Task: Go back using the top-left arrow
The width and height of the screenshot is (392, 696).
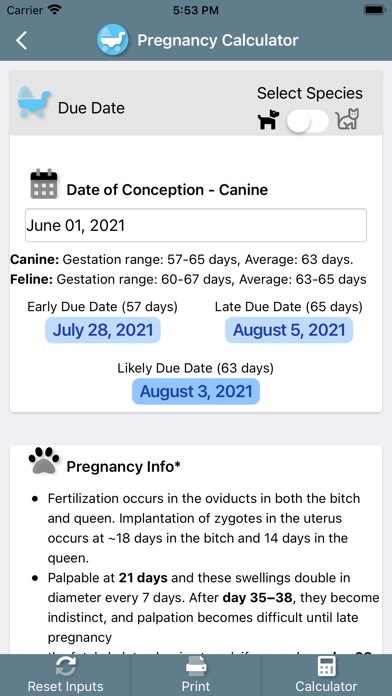Action: [21, 40]
